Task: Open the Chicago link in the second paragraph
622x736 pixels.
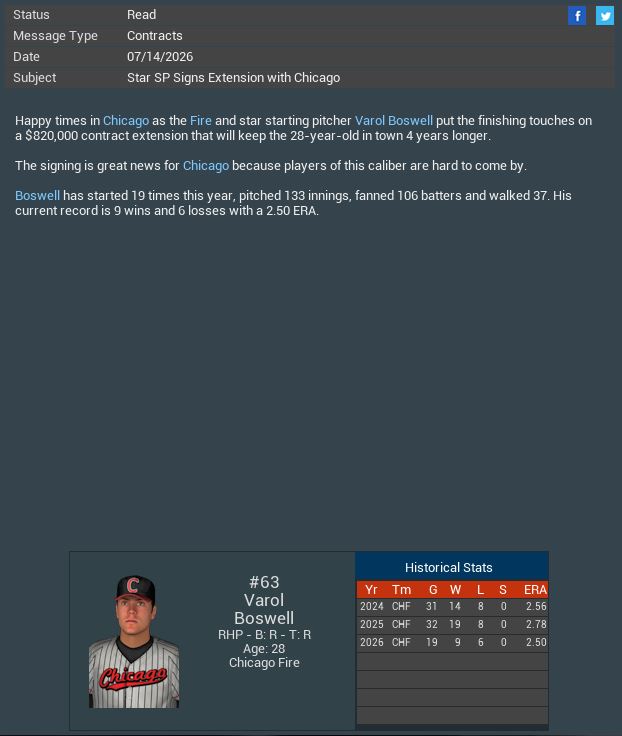Action: (205, 165)
